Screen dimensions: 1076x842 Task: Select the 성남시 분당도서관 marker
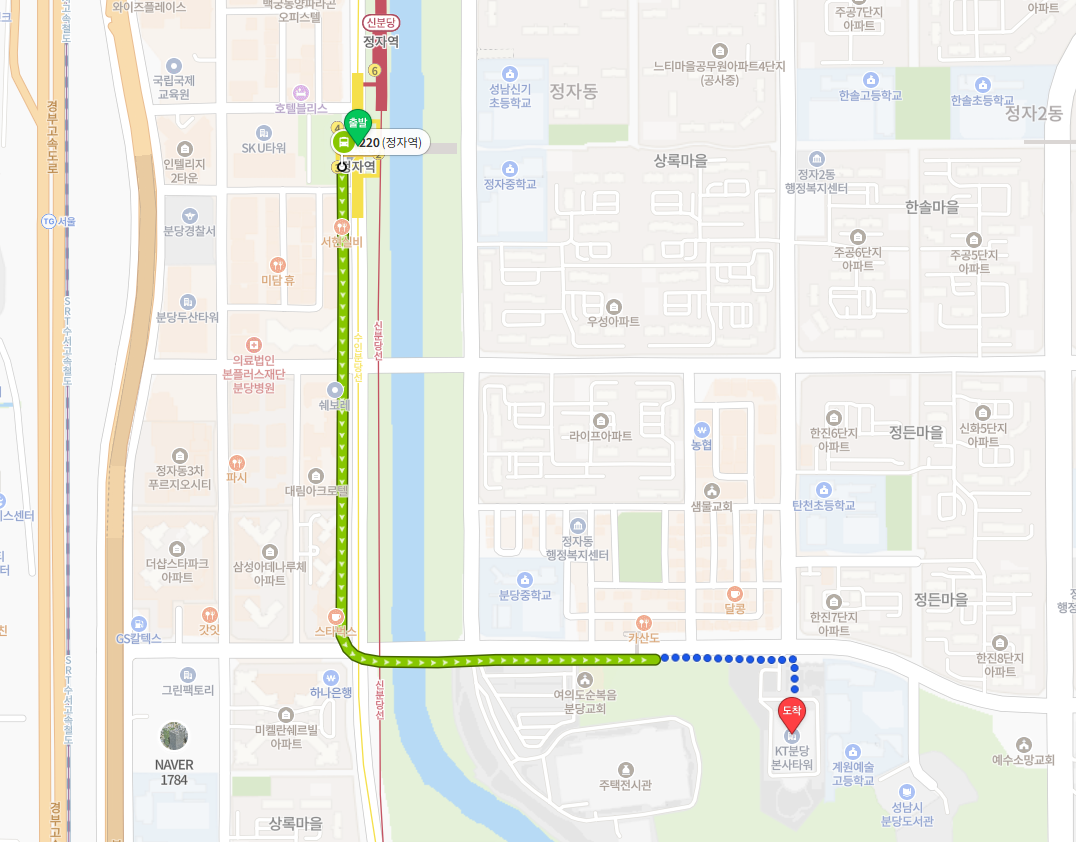click(x=906, y=792)
